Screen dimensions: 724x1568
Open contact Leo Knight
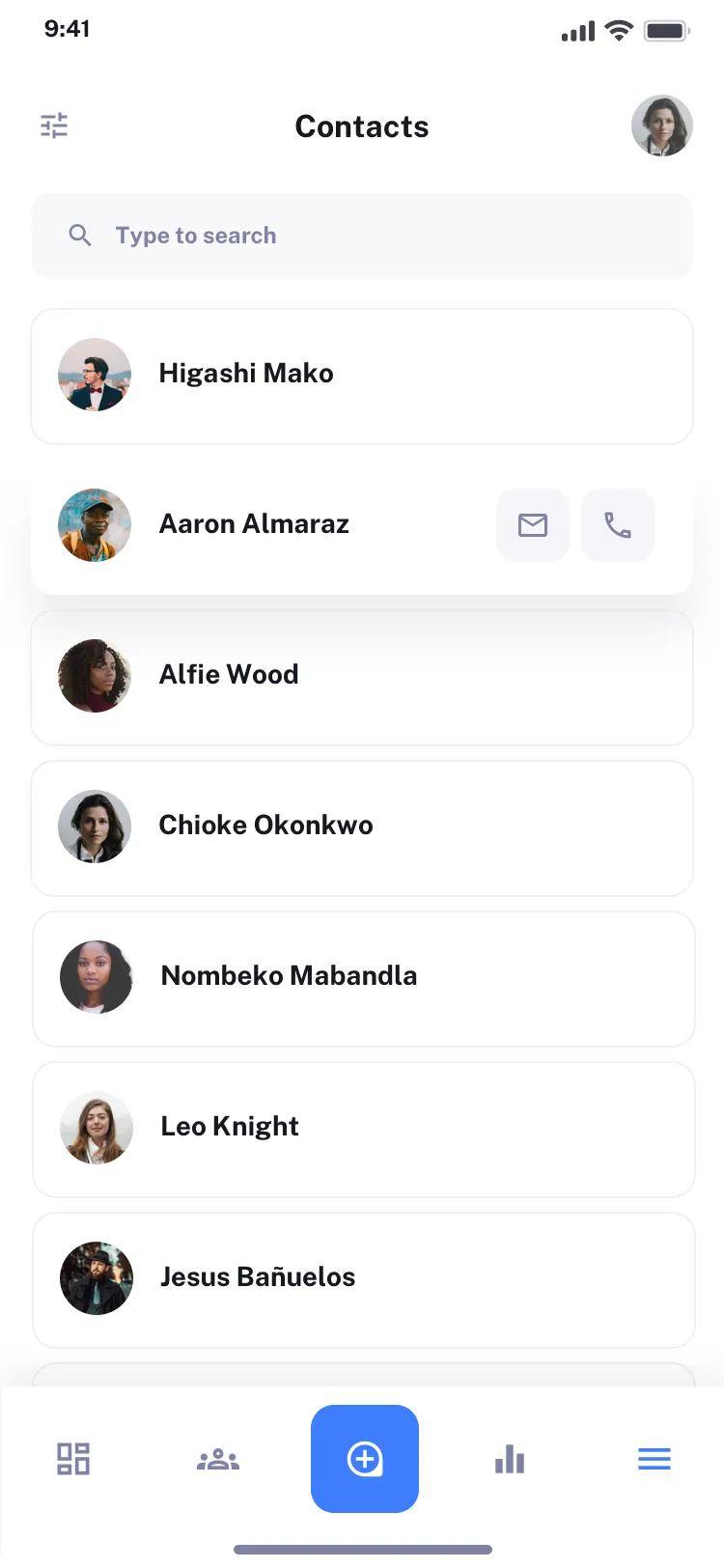click(362, 1128)
